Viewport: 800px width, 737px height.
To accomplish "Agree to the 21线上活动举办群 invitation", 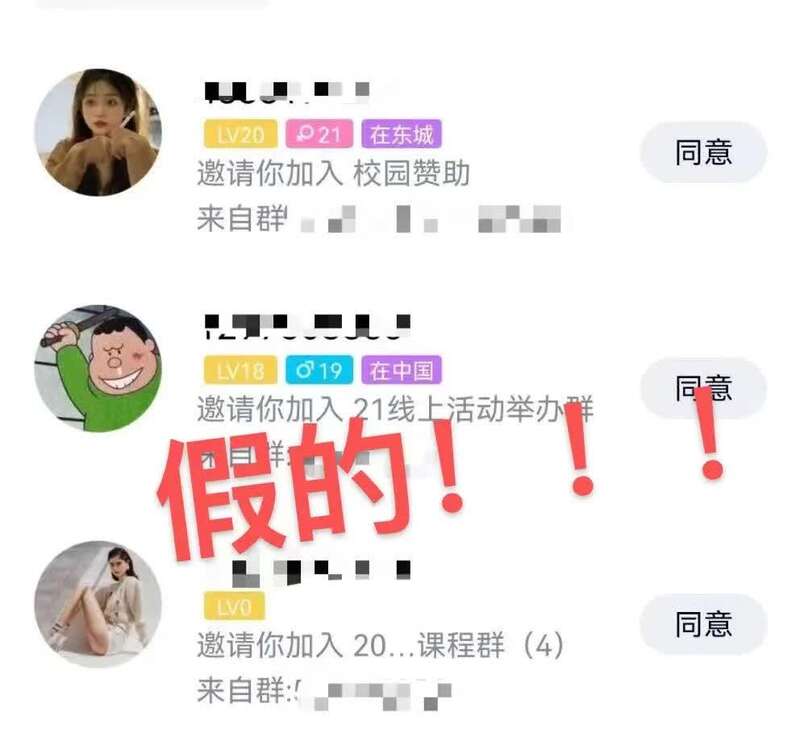I will coord(703,388).
